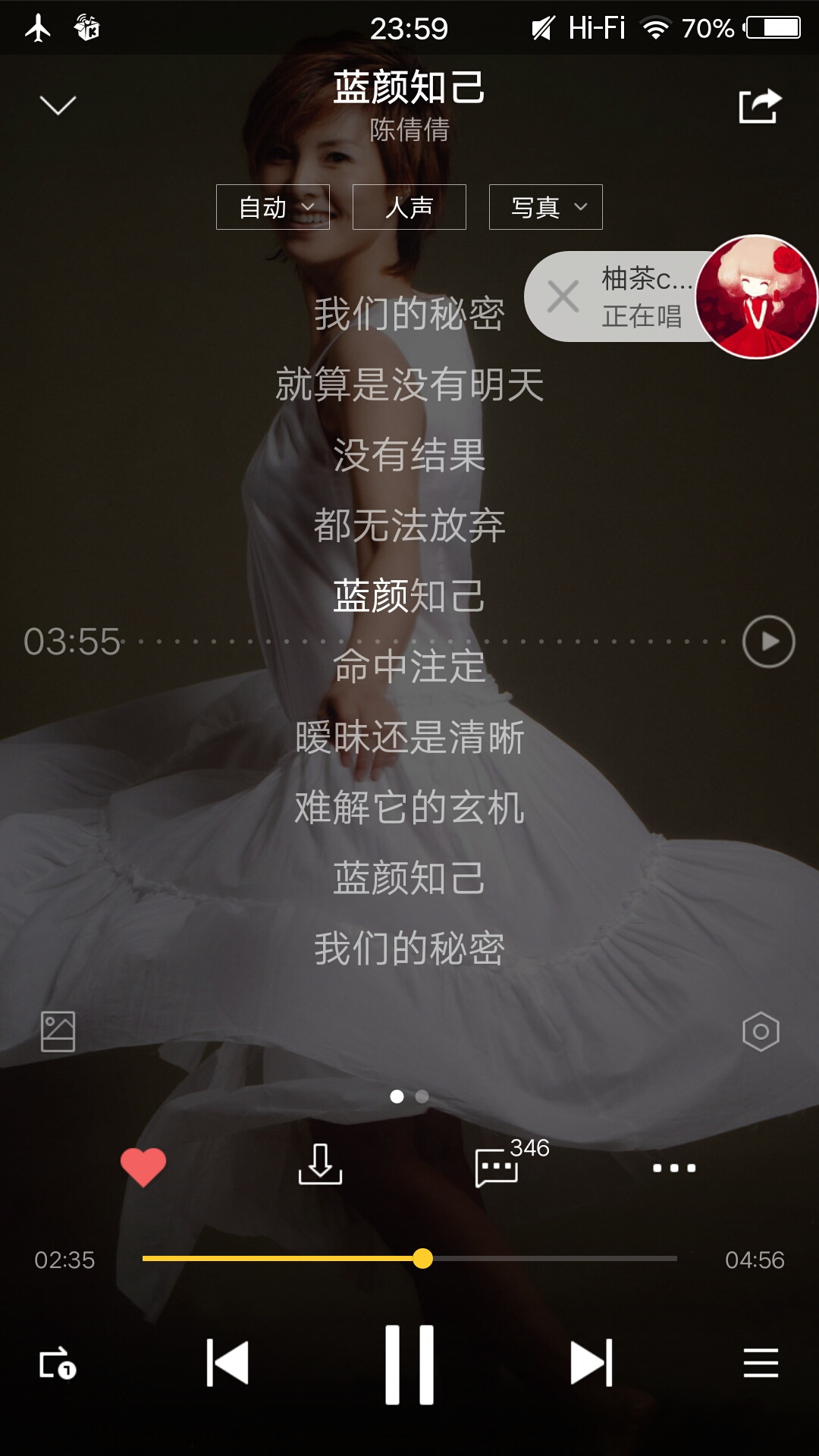Dismiss the 正在唱 bubble

click(x=563, y=297)
